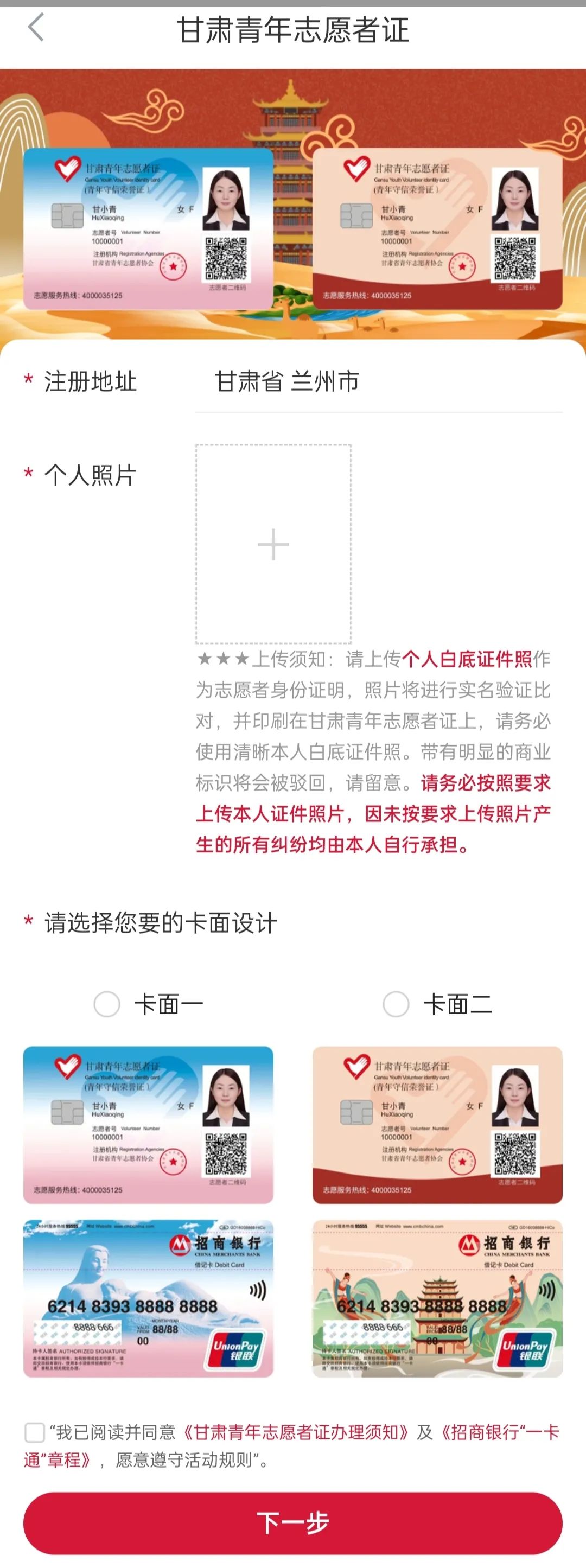Screen dimensions: 586x1568
Task: Check the 我已阅读并同意 agreement checkbox
Action: (x=35, y=1432)
